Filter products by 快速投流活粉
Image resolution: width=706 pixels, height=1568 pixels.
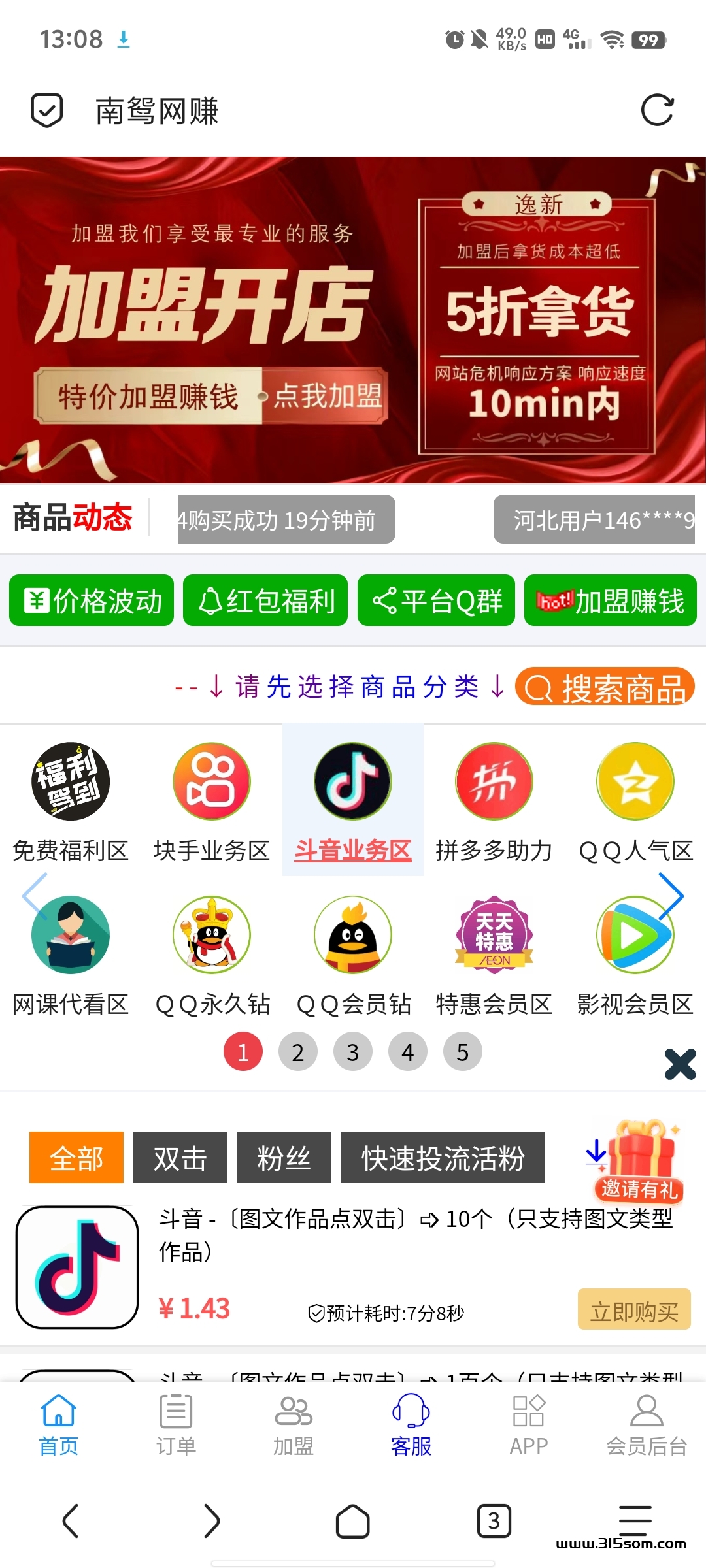pos(443,1158)
